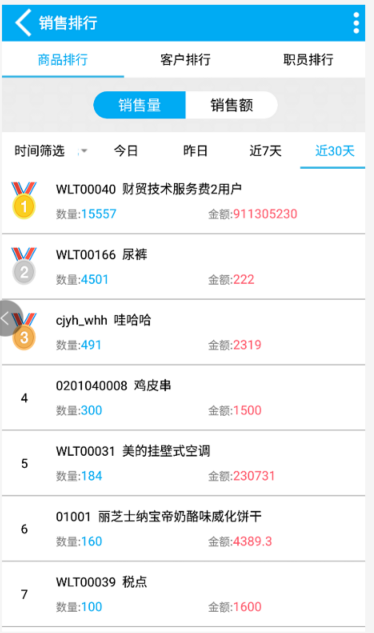Open the WLT00039 税点 row
The height and width of the screenshot is (633, 374).
pos(183,594)
